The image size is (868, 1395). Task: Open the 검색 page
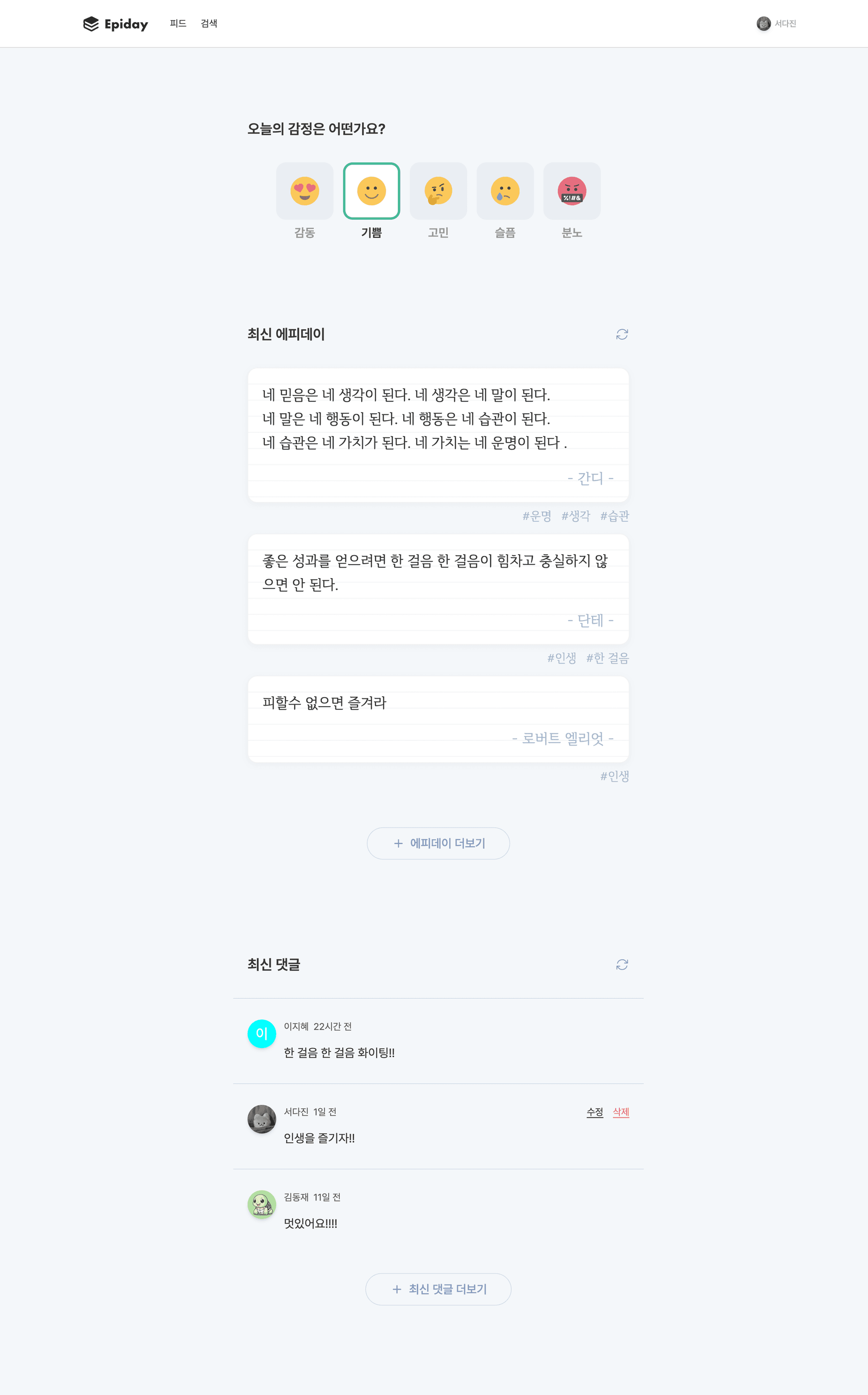coord(209,24)
